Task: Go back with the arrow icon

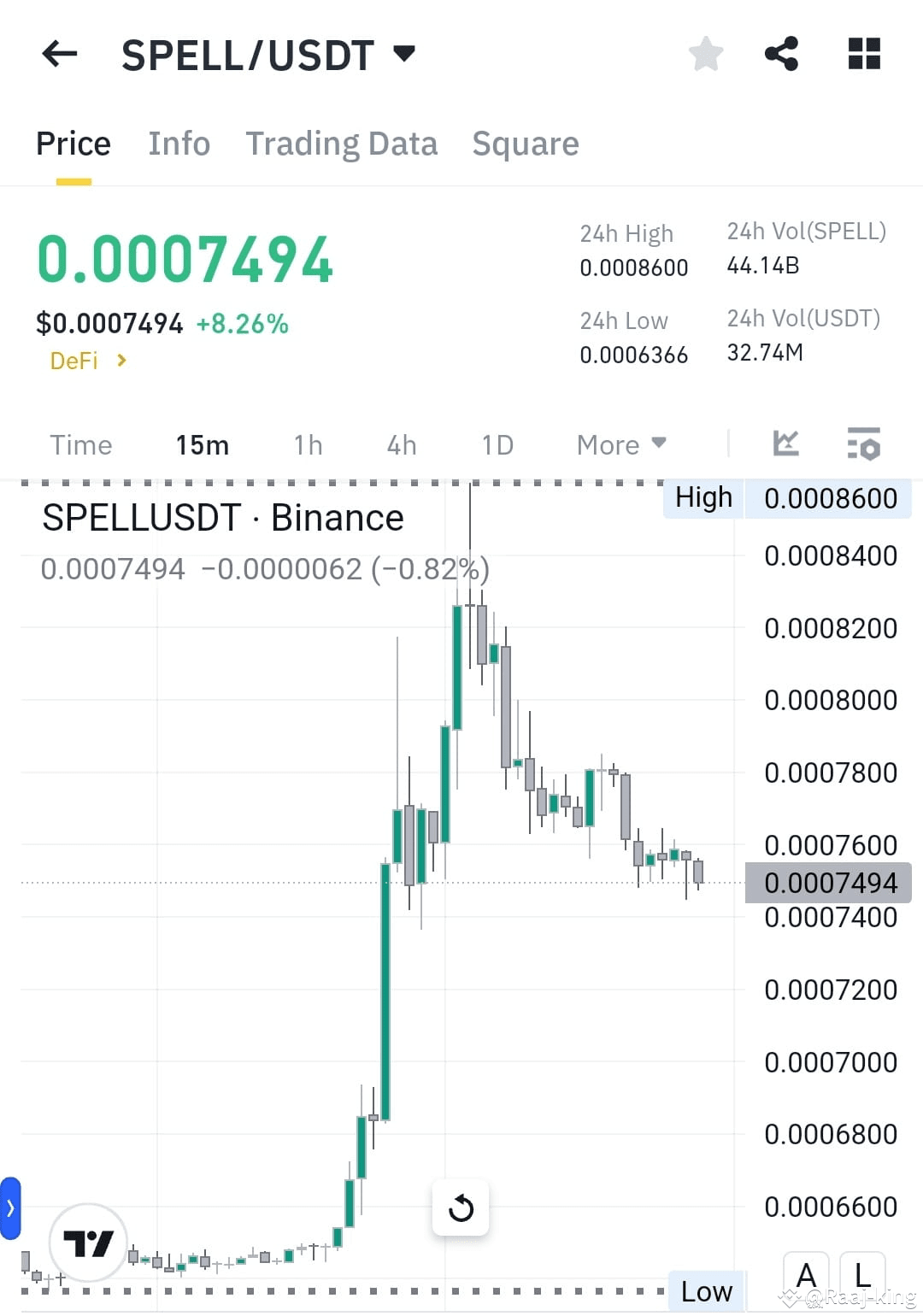Action: 58,53
